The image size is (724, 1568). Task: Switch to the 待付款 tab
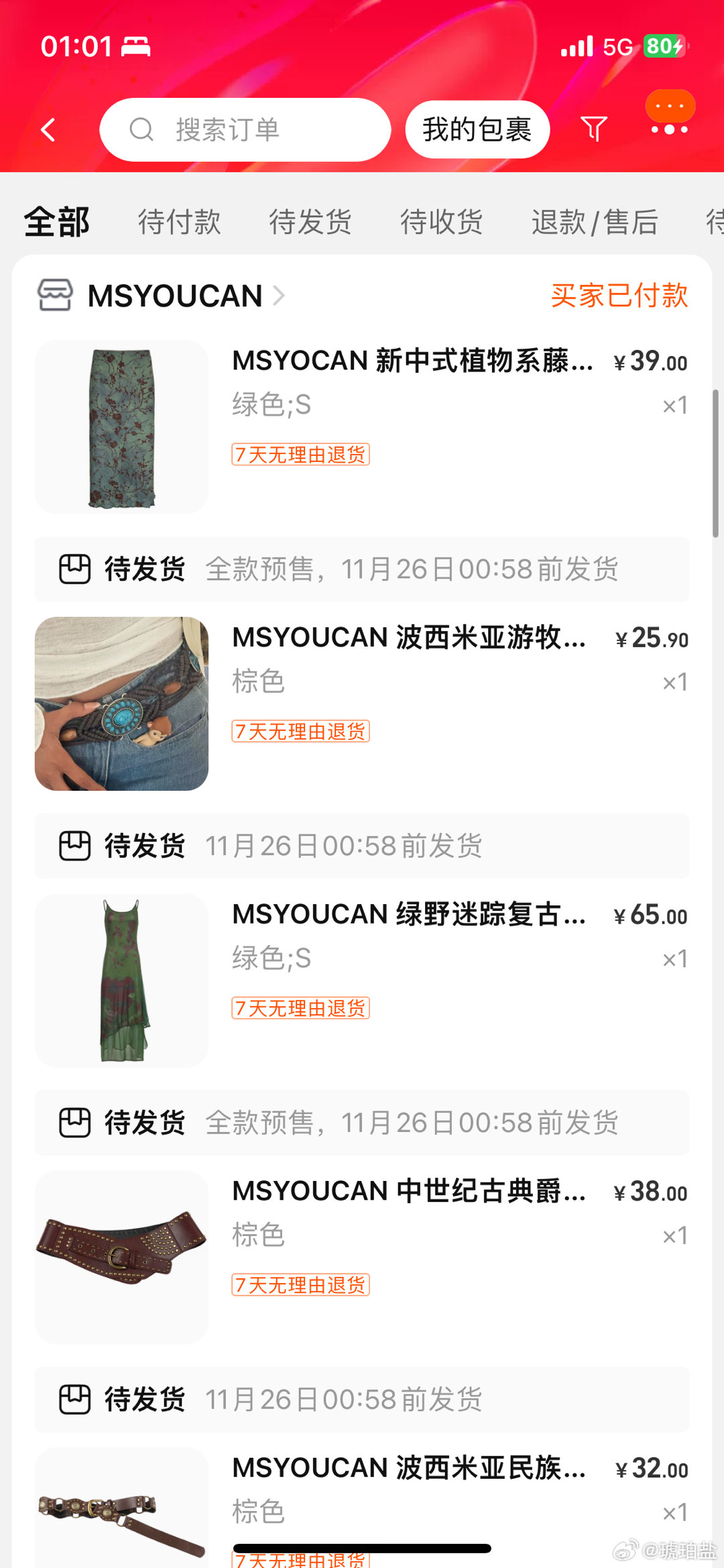tap(179, 222)
